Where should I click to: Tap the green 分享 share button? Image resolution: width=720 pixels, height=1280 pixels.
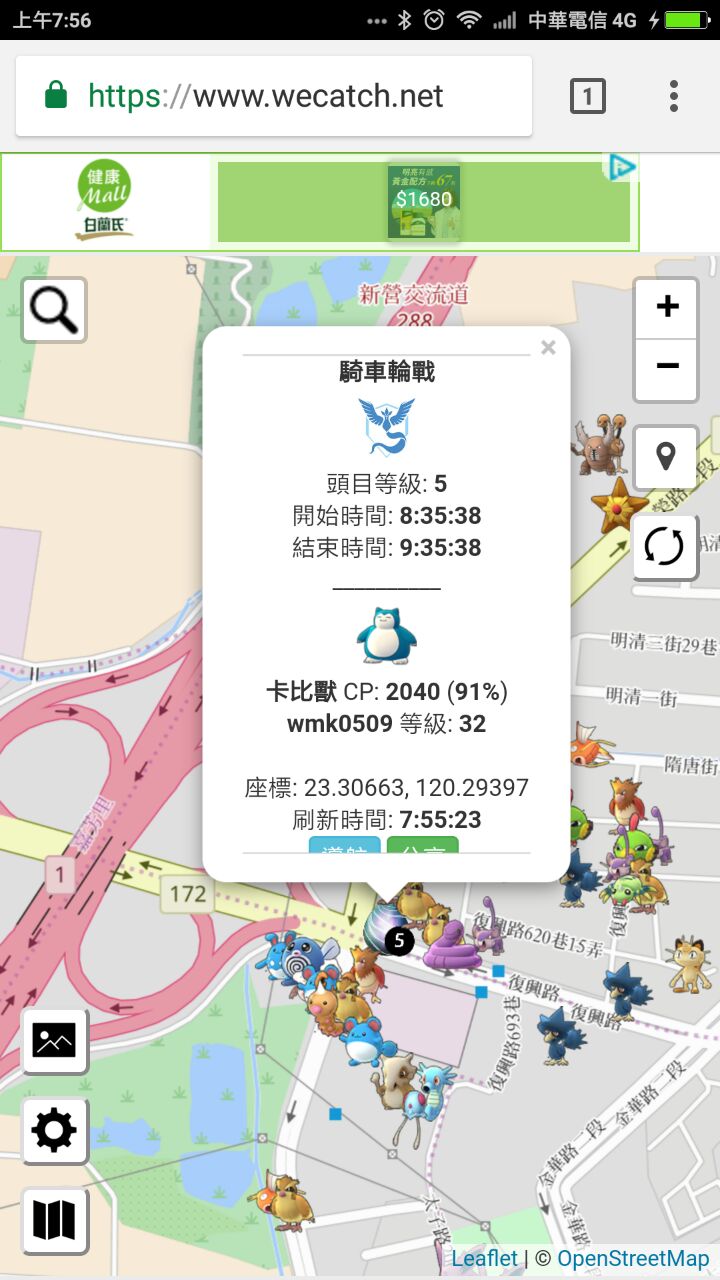click(422, 846)
